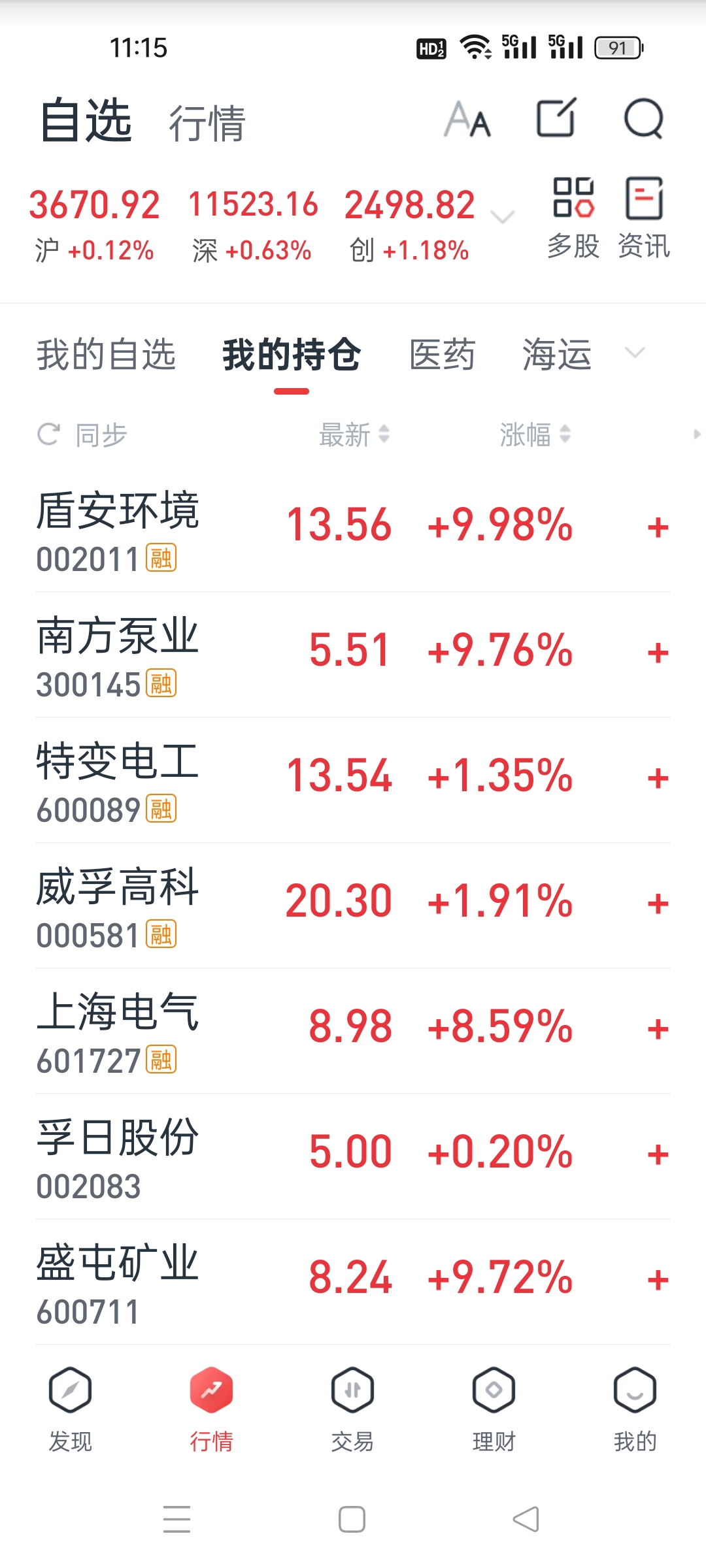Tap 同步 to sync holdings
Image resolution: width=706 pixels, height=1568 pixels.
click(x=82, y=435)
